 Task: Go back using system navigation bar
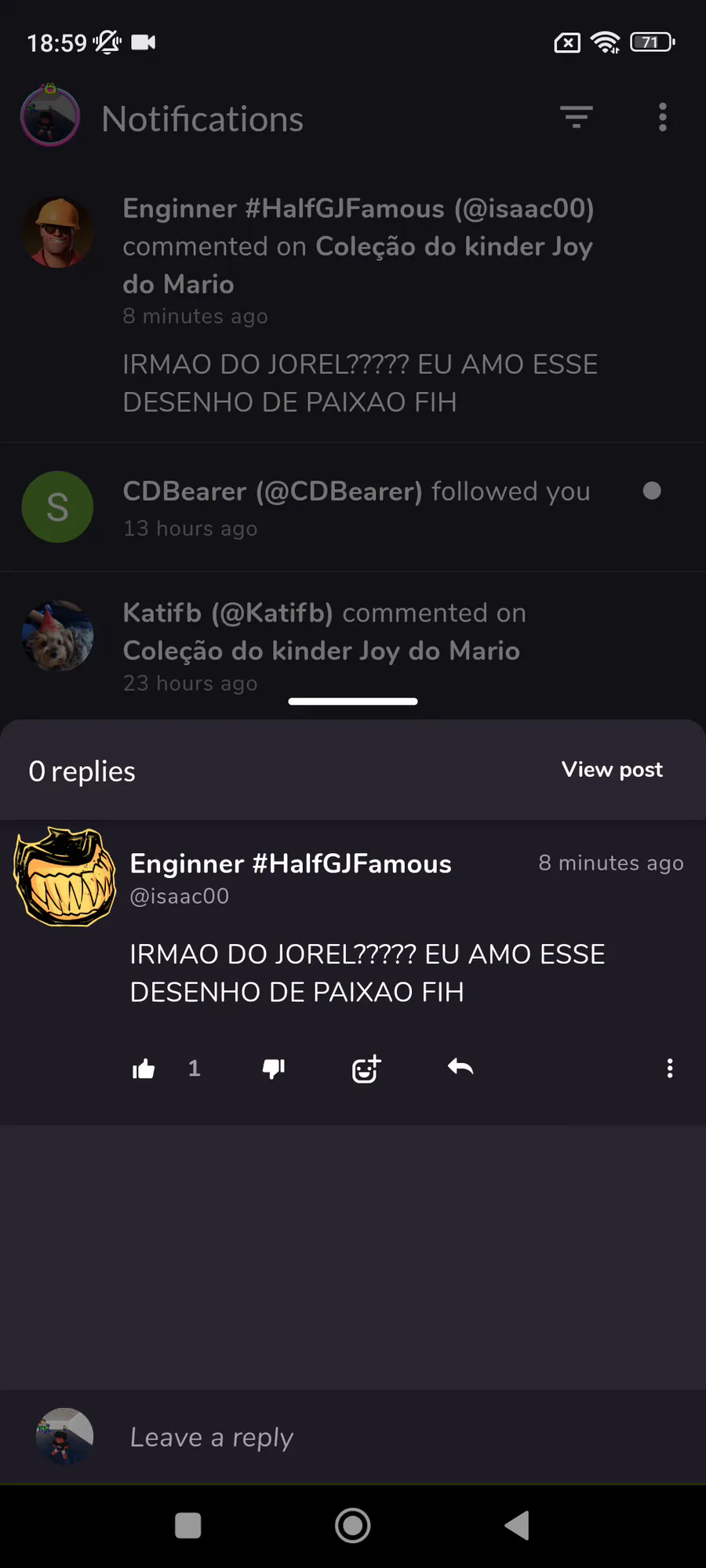point(517,1526)
